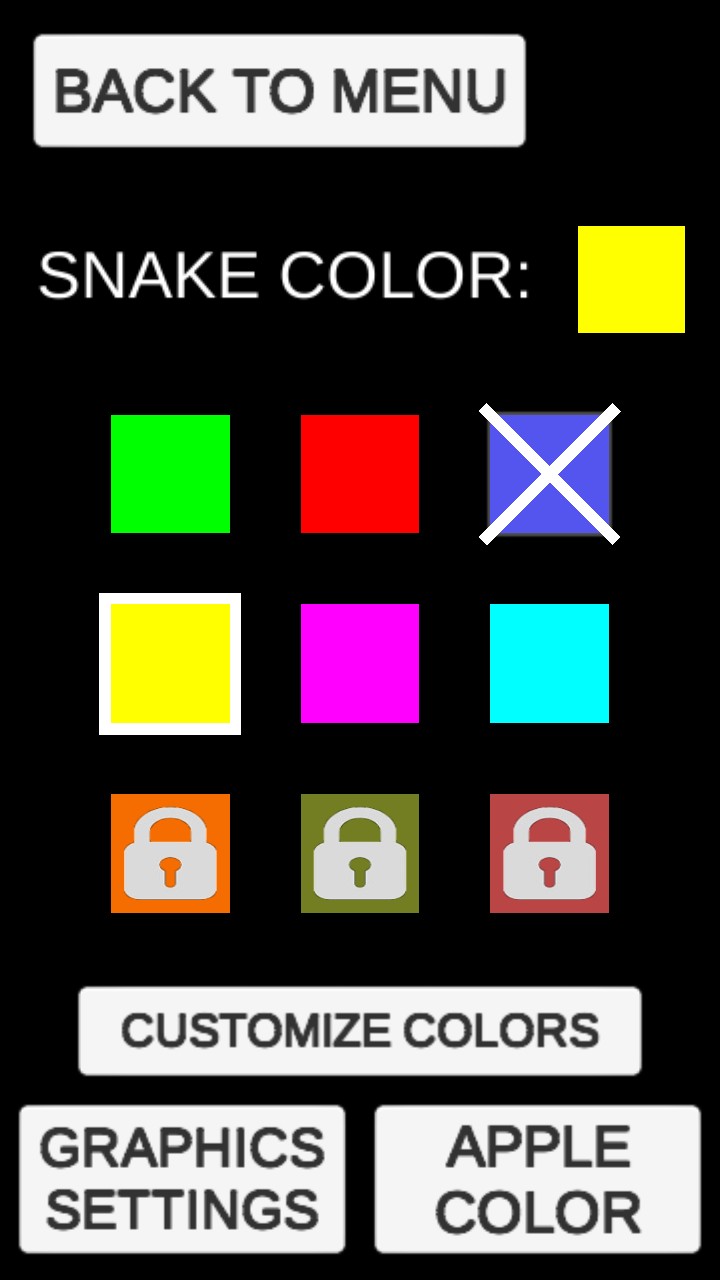This screenshot has height=1280, width=720.
Task: Tap the locked orange color swatch
Action: [170, 853]
